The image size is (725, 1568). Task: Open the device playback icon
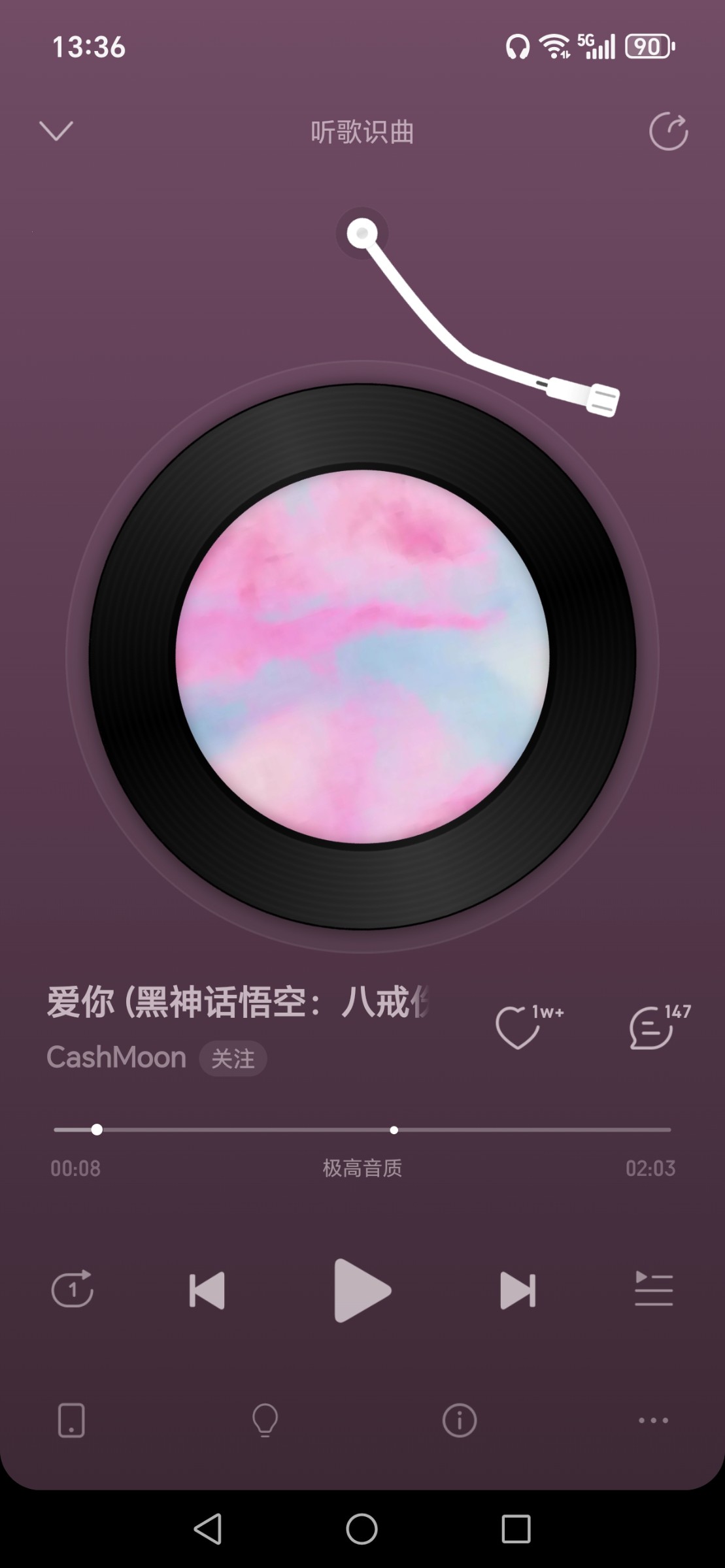coord(71,1420)
